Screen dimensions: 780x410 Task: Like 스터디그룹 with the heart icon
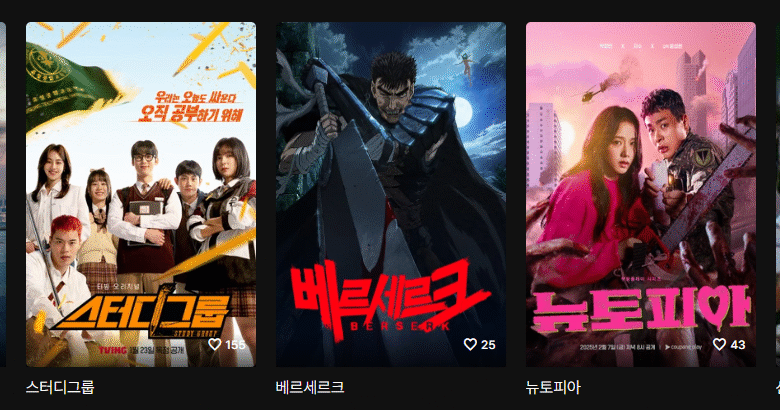[214, 344]
